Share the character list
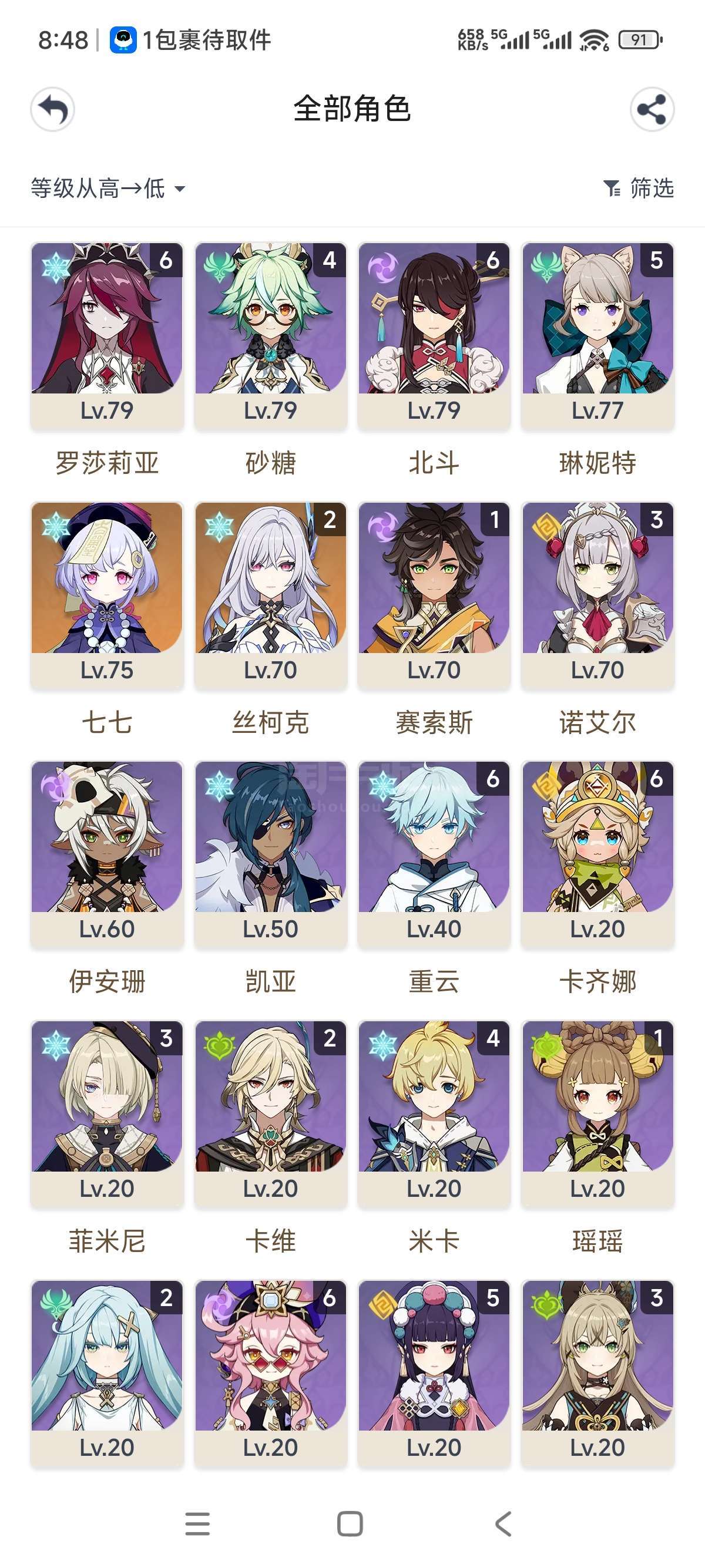This screenshot has width=705, height=1568. [x=652, y=110]
